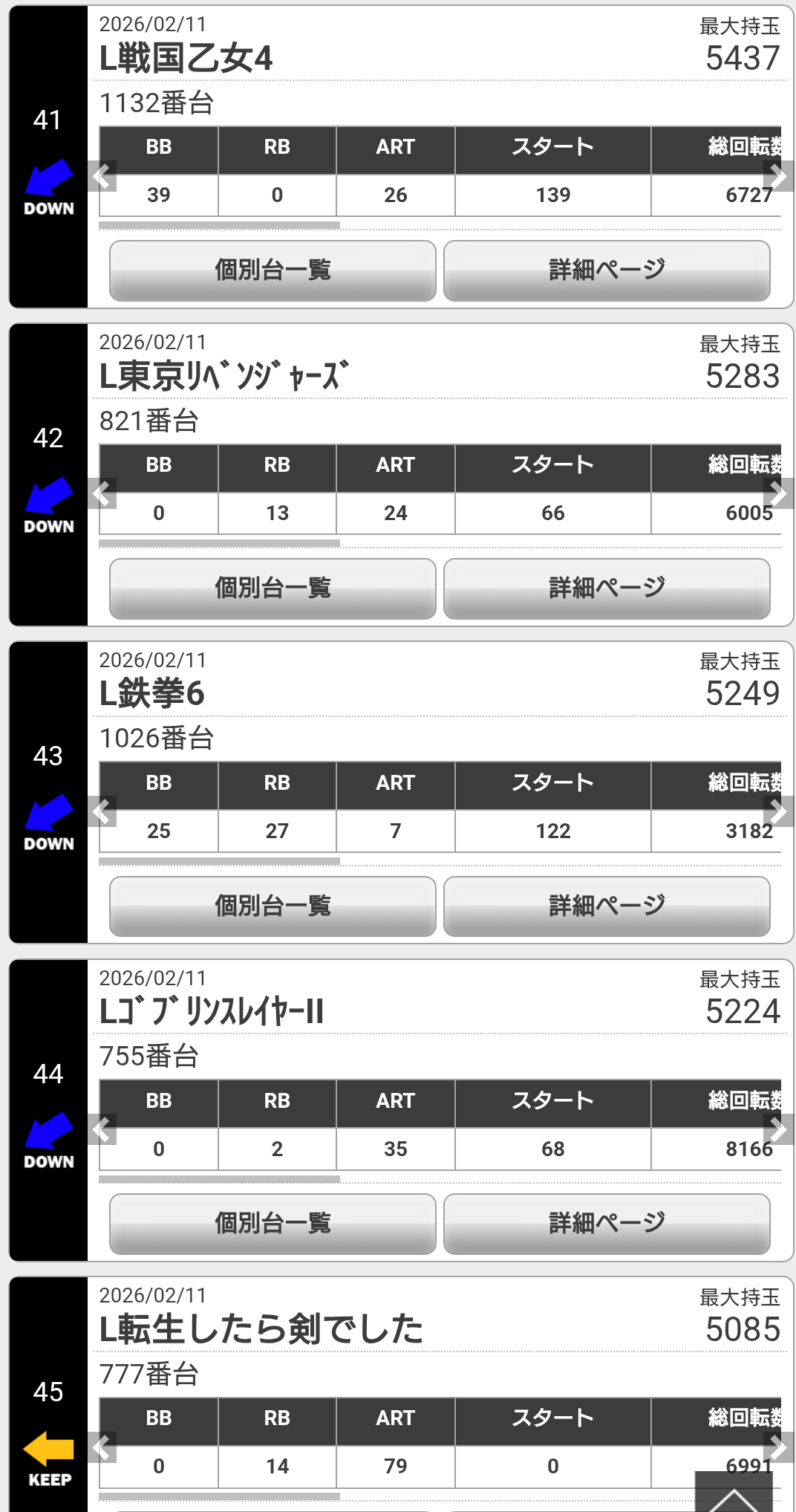Viewport: 796px width, 1512px height.
Task: Open 個別台一覧 for L戦国乙女4
Action: point(273,270)
